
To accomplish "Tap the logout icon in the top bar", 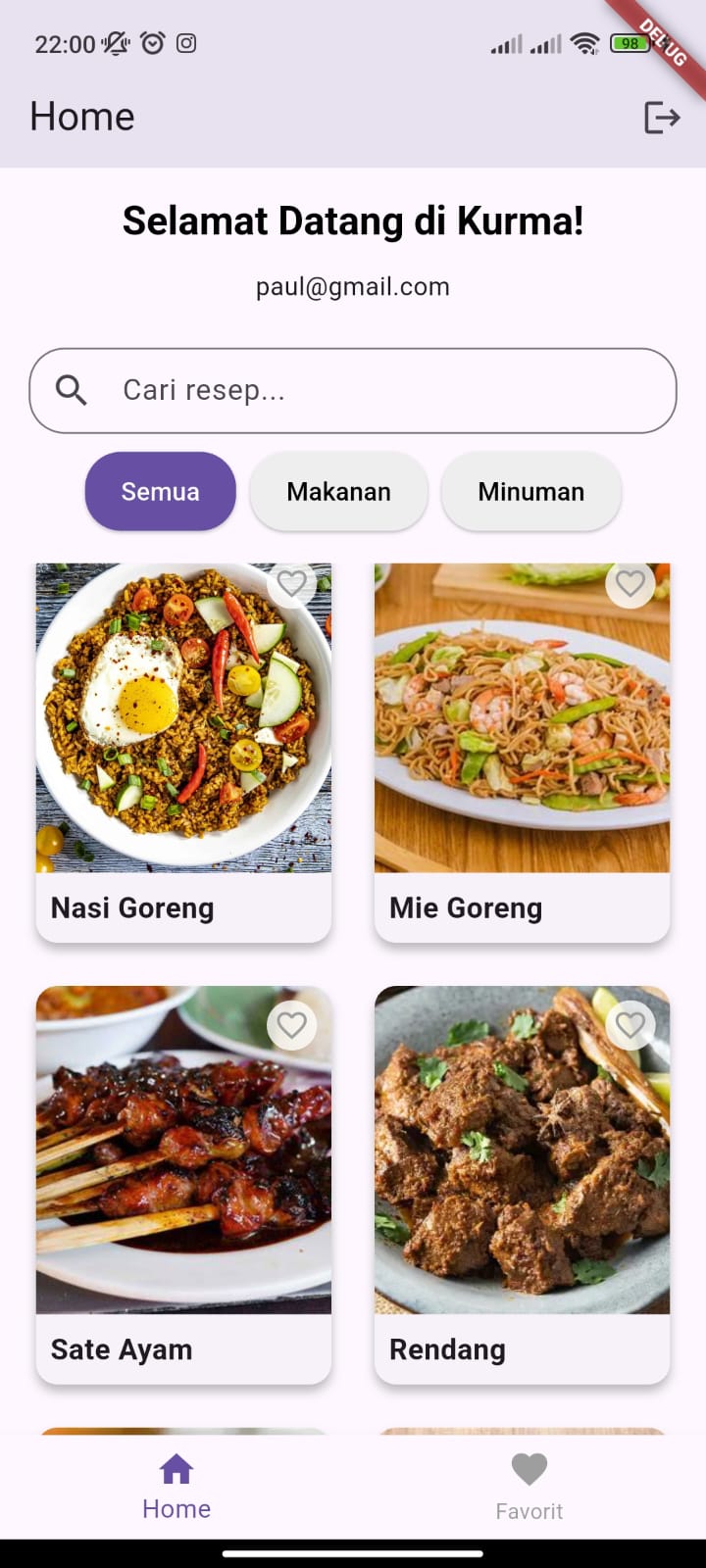I will coord(662,117).
